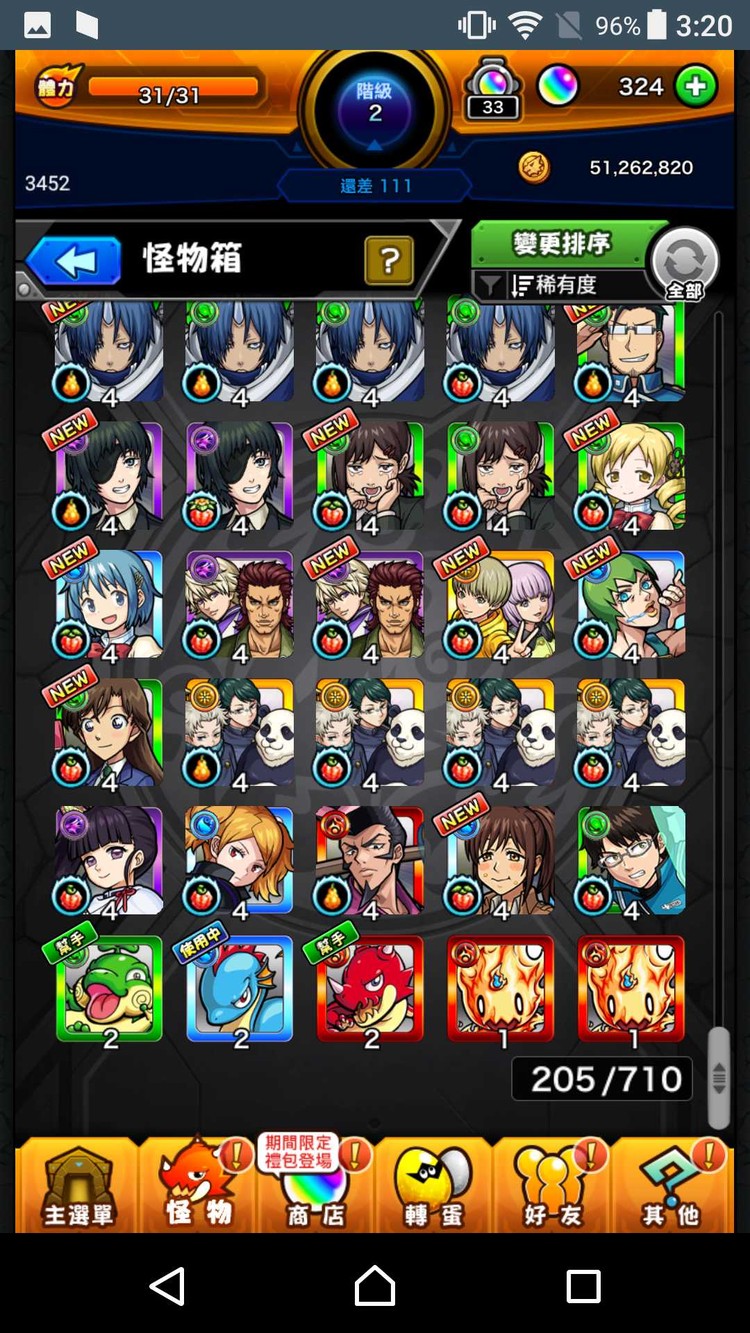The height and width of the screenshot is (1333, 750).
Task: Go back from the 怪物箱 screen
Action: pos(75,261)
